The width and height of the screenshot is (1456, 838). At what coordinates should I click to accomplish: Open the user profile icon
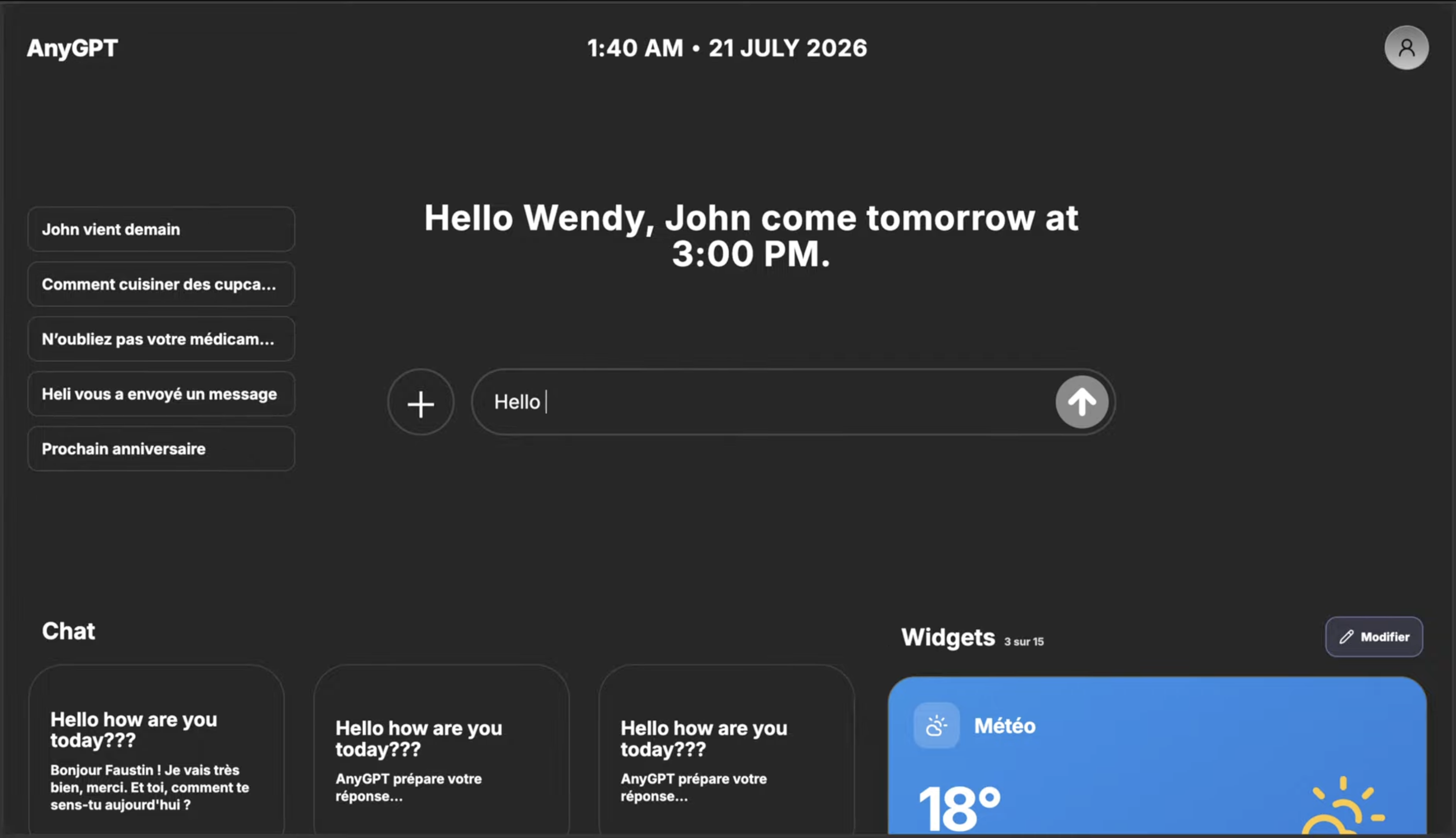pyautogui.click(x=1406, y=48)
